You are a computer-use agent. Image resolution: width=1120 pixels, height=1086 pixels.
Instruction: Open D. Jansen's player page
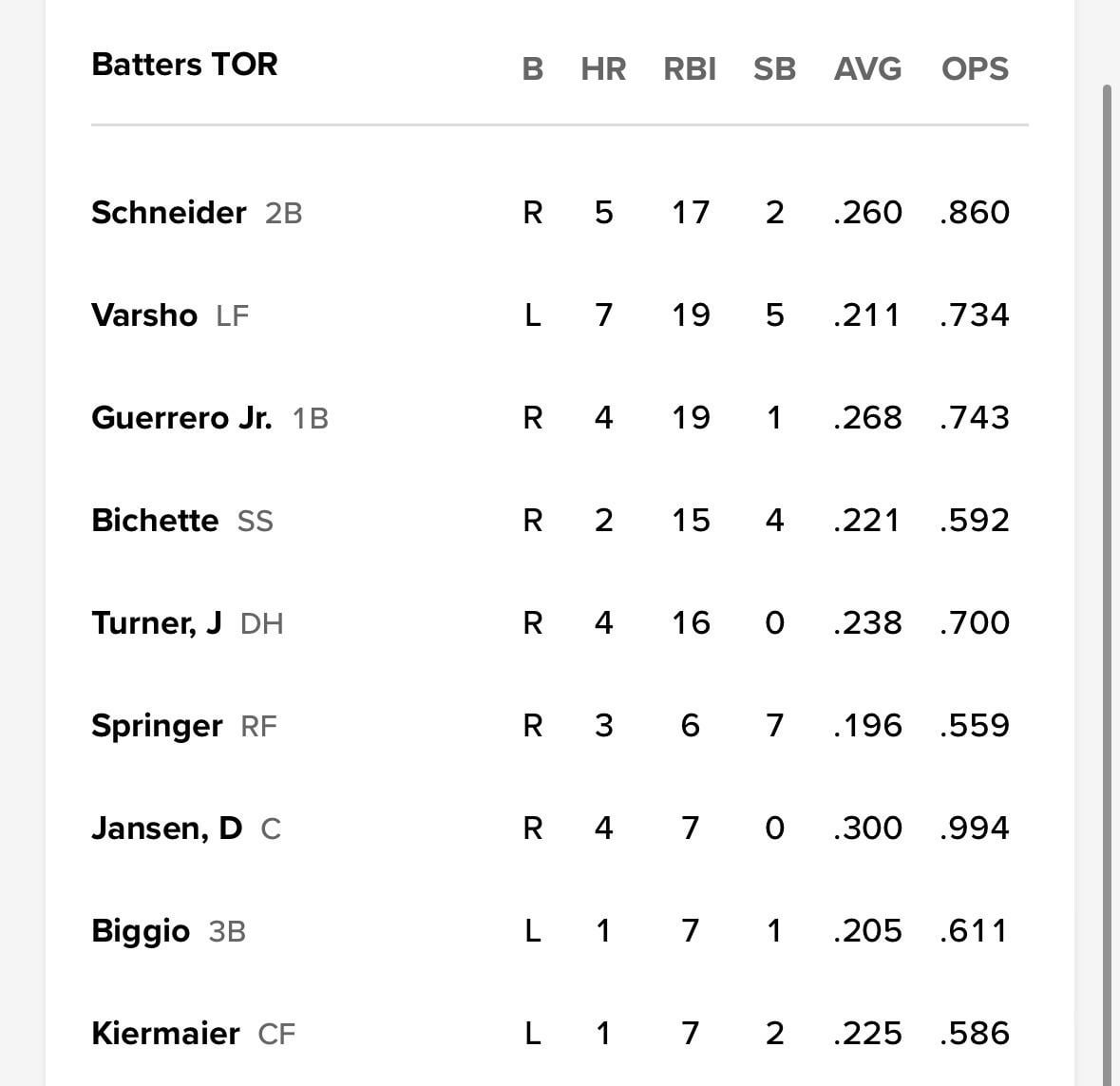click(166, 828)
